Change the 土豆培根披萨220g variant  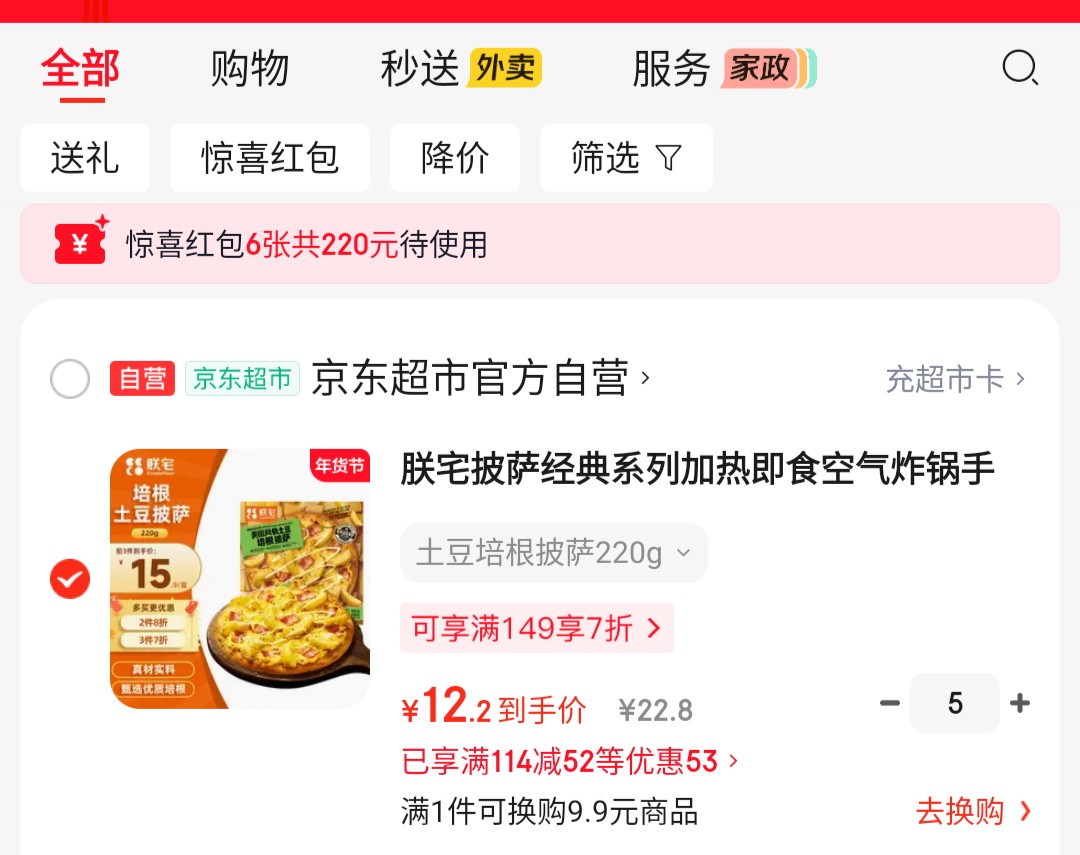553,553
